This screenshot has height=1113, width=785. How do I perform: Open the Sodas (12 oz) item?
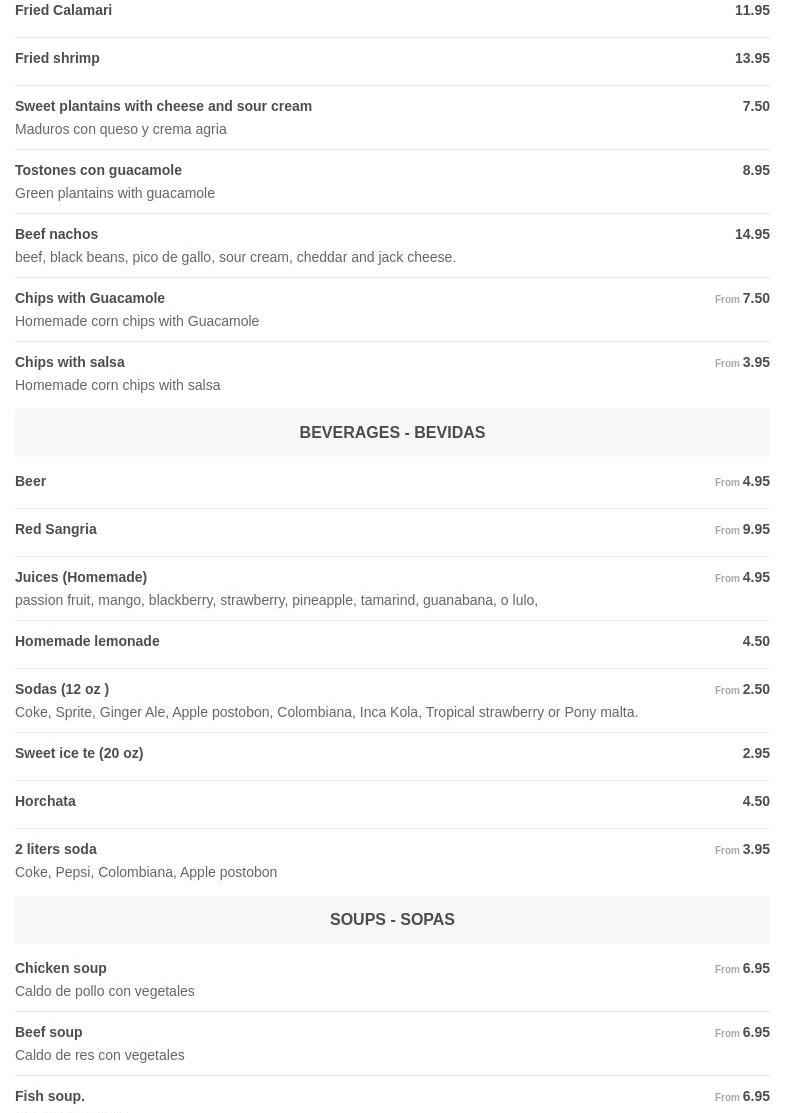[x=62, y=690]
